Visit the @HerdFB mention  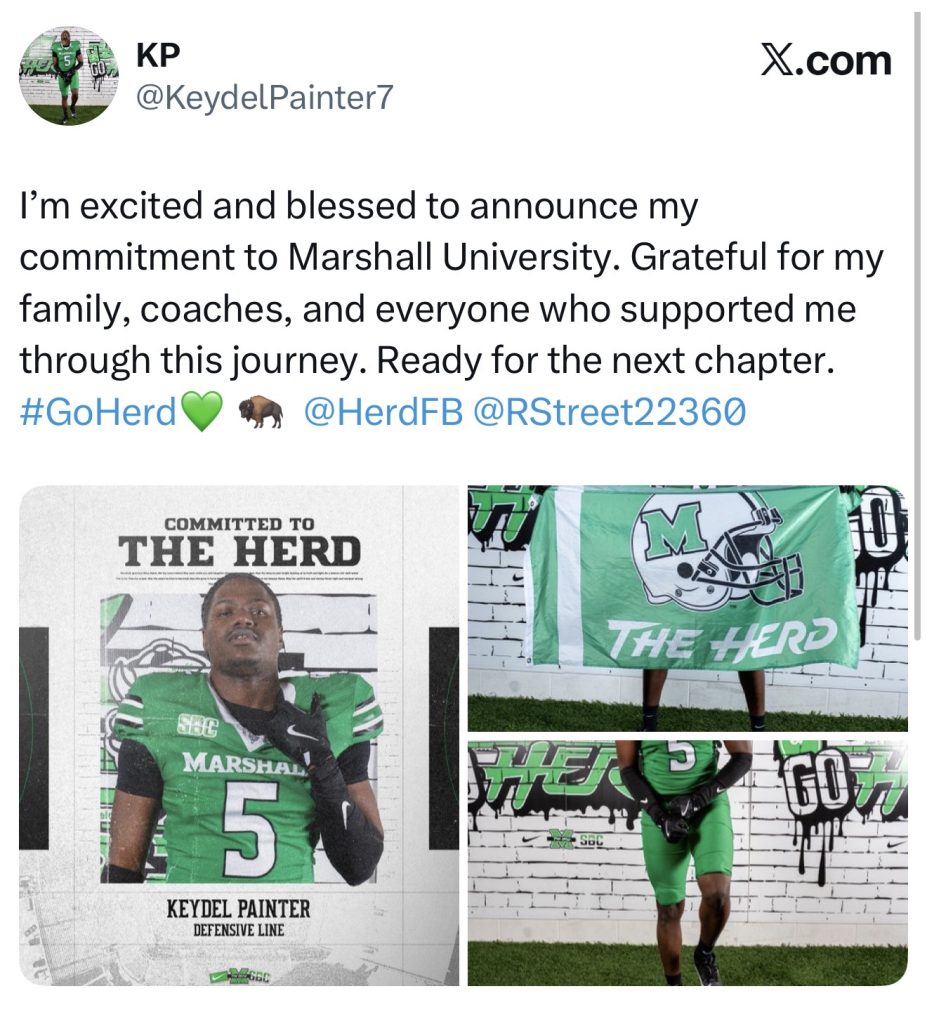click(382, 412)
